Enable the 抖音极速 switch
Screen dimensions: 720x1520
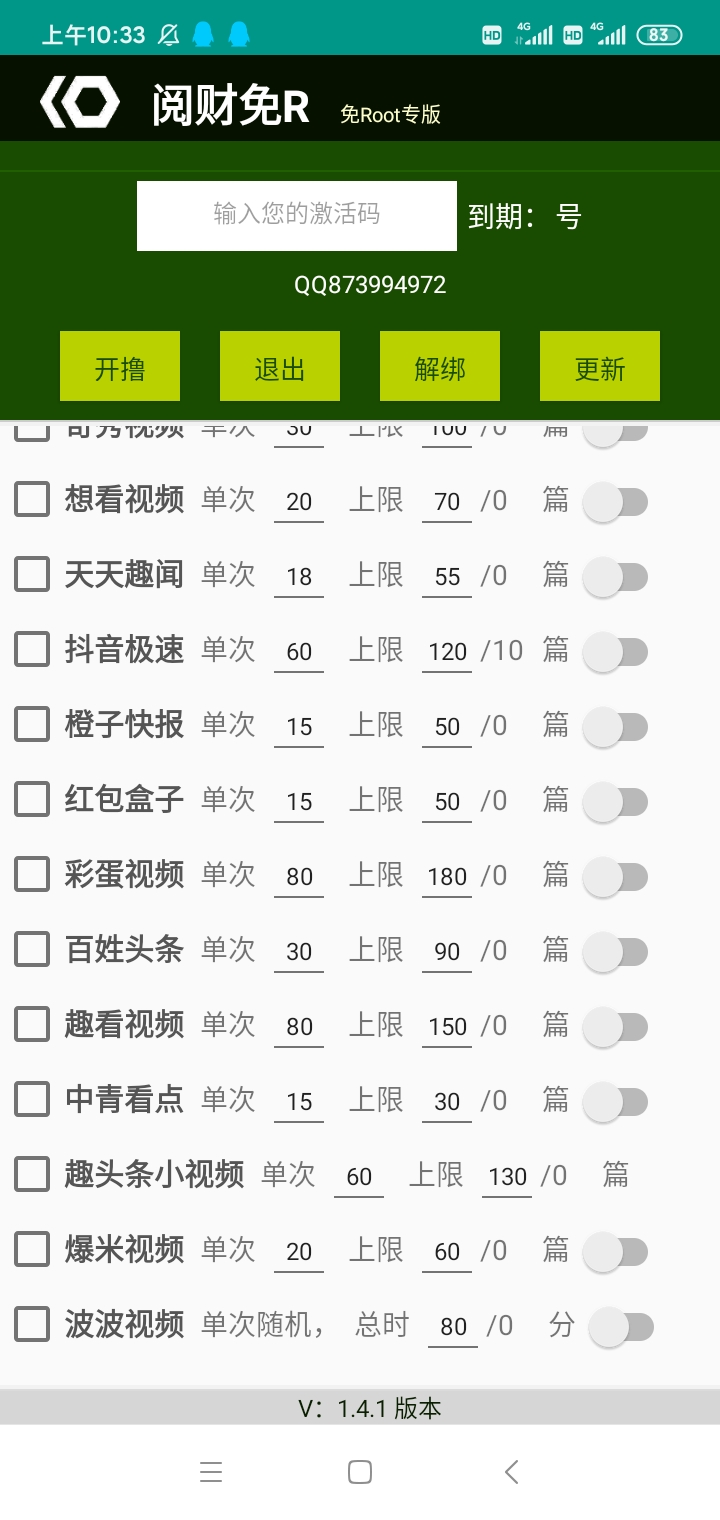[616, 650]
